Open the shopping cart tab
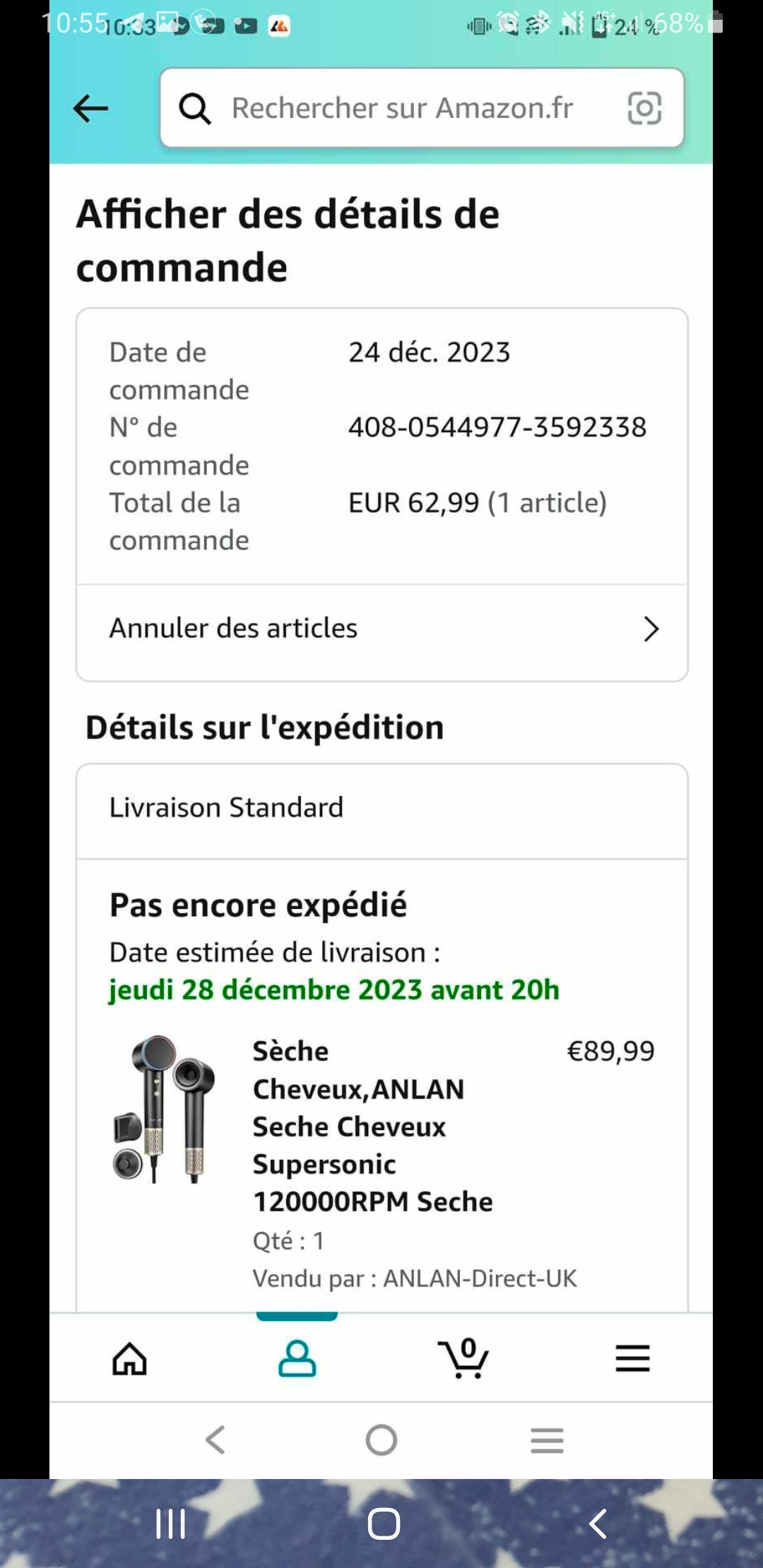Viewport: 763px width, 1568px height. pos(463,1359)
